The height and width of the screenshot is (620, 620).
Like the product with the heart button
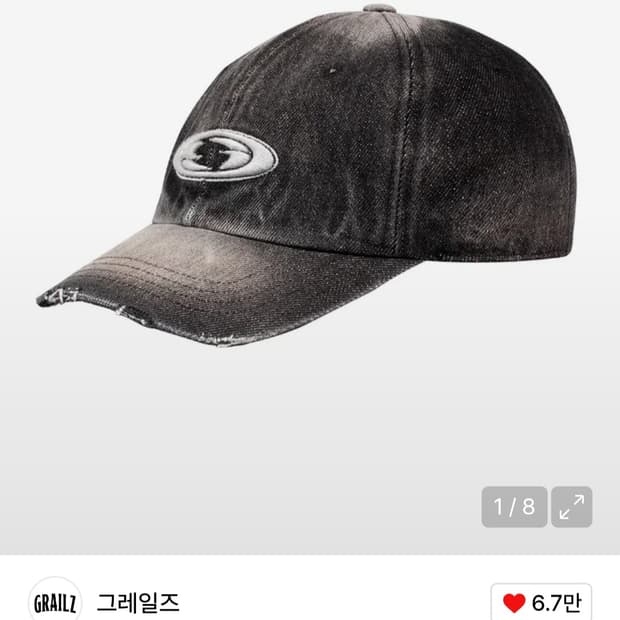point(541,602)
